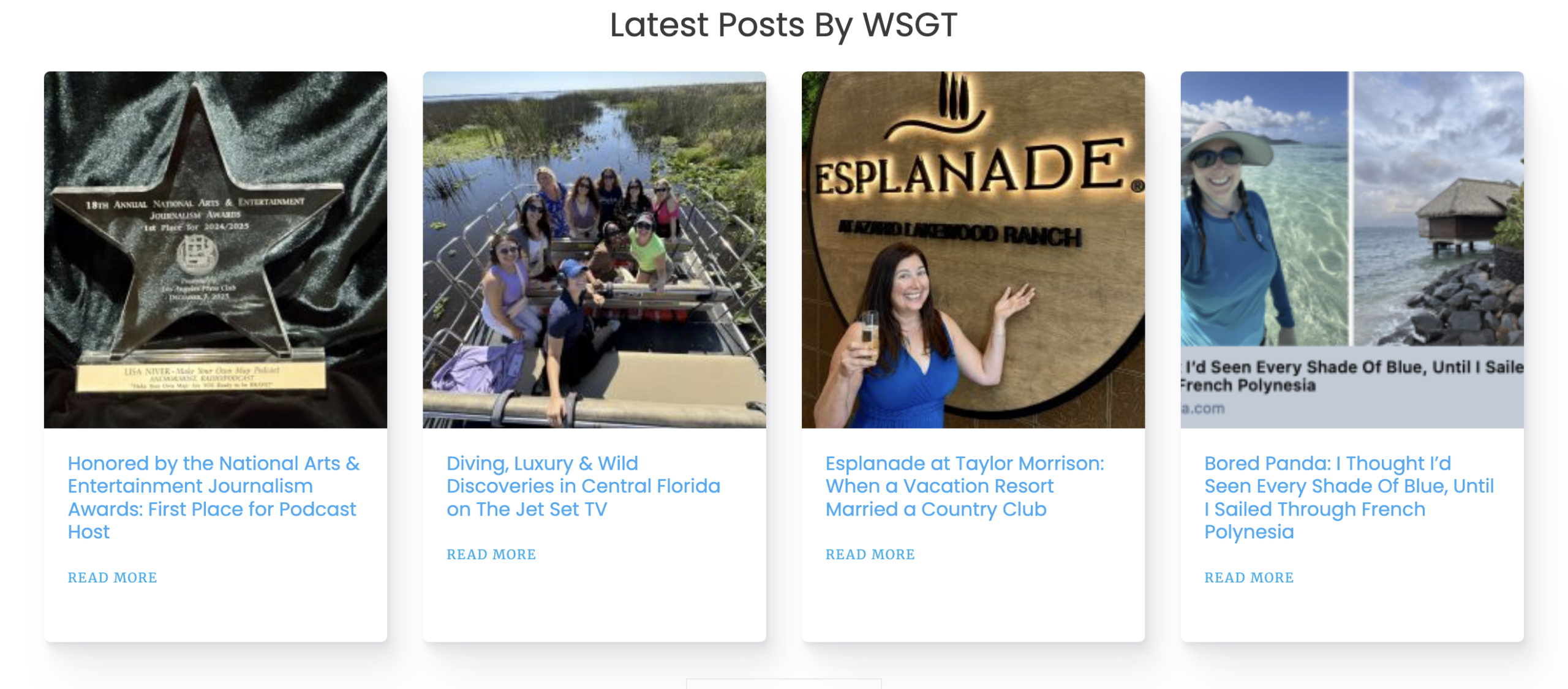Open the Diving, Luxury & Wild Discoveries title
This screenshot has width=1568, height=689.
tap(582, 486)
